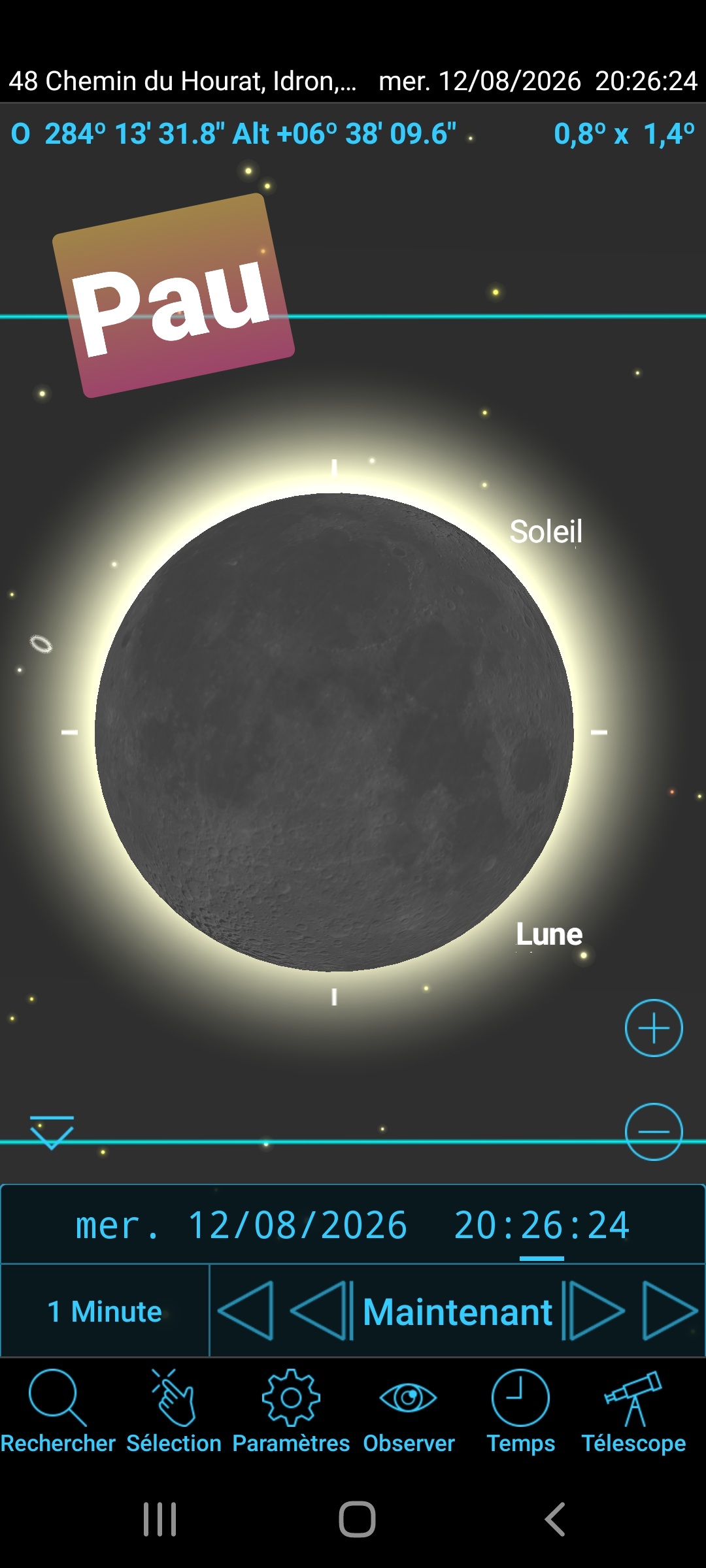Open the Observer menu
The height and width of the screenshot is (1568, 706).
click(409, 1411)
